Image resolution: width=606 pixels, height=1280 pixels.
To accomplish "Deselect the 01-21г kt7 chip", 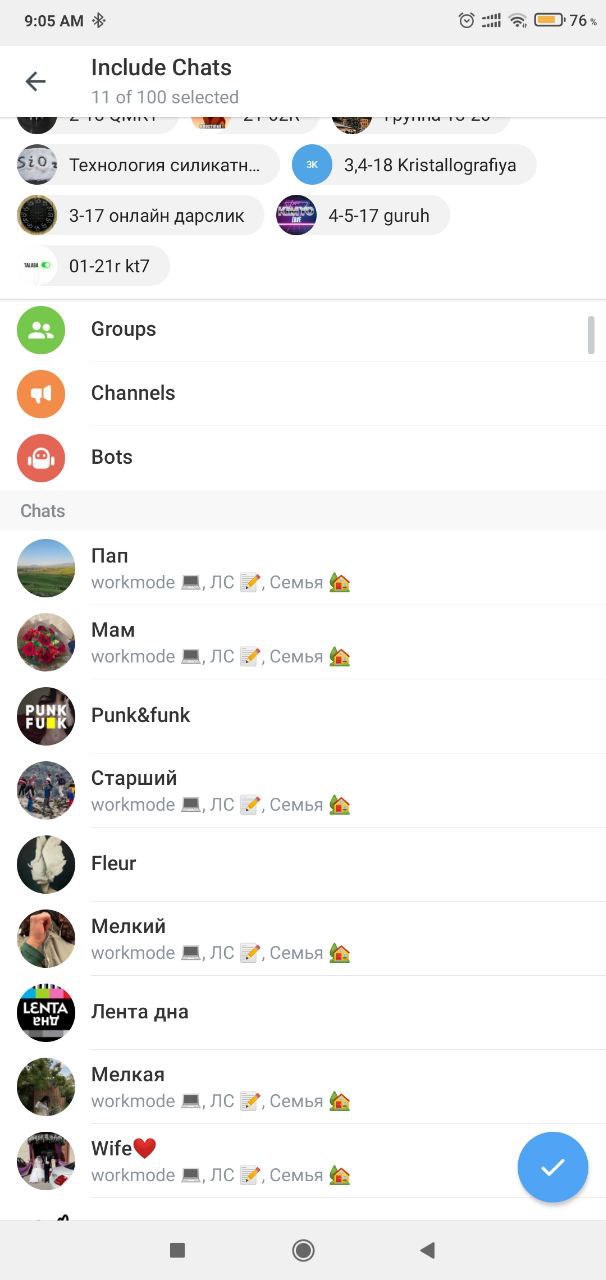I will pos(93,266).
